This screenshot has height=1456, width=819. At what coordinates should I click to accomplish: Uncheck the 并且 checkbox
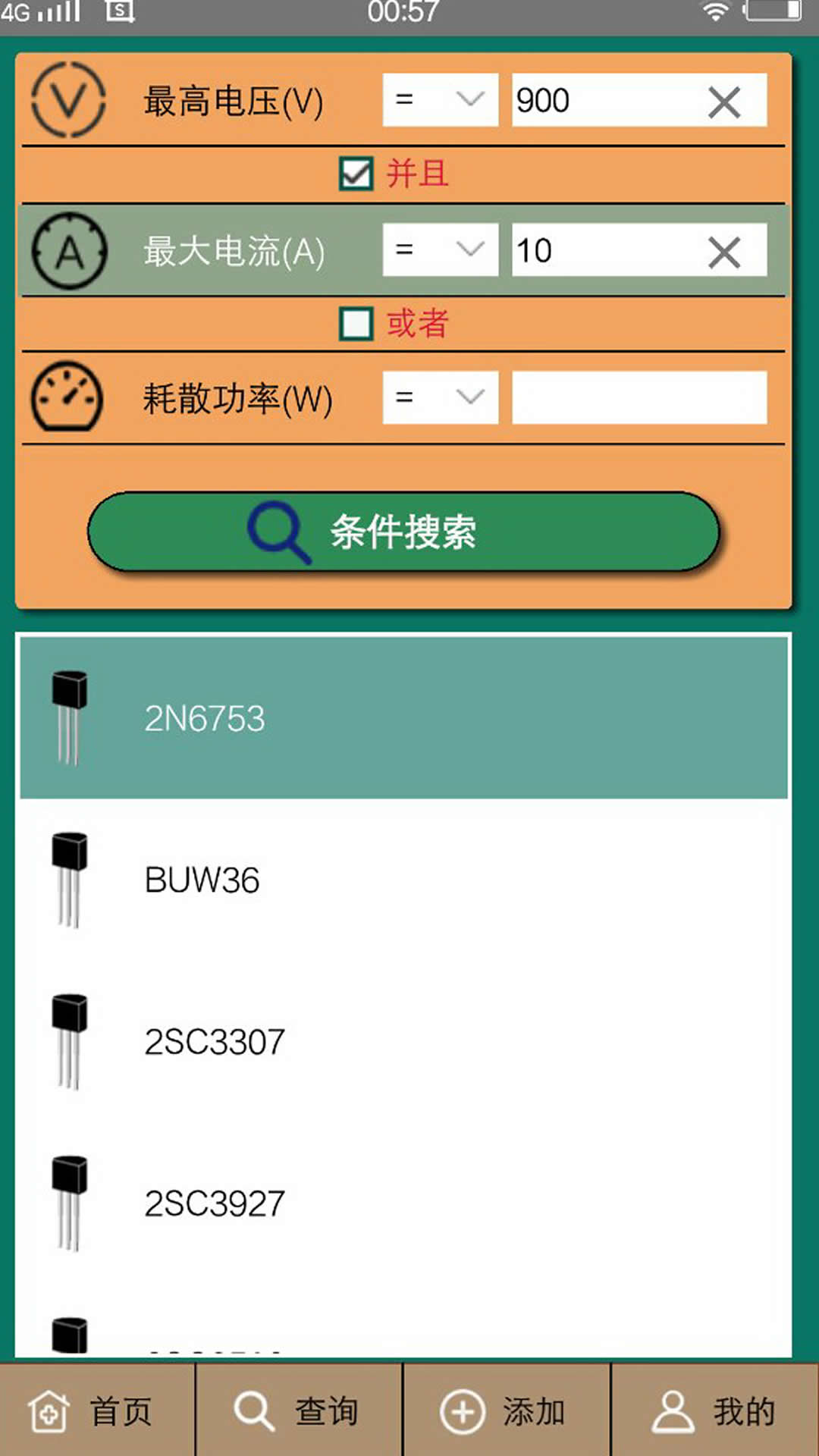(356, 174)
